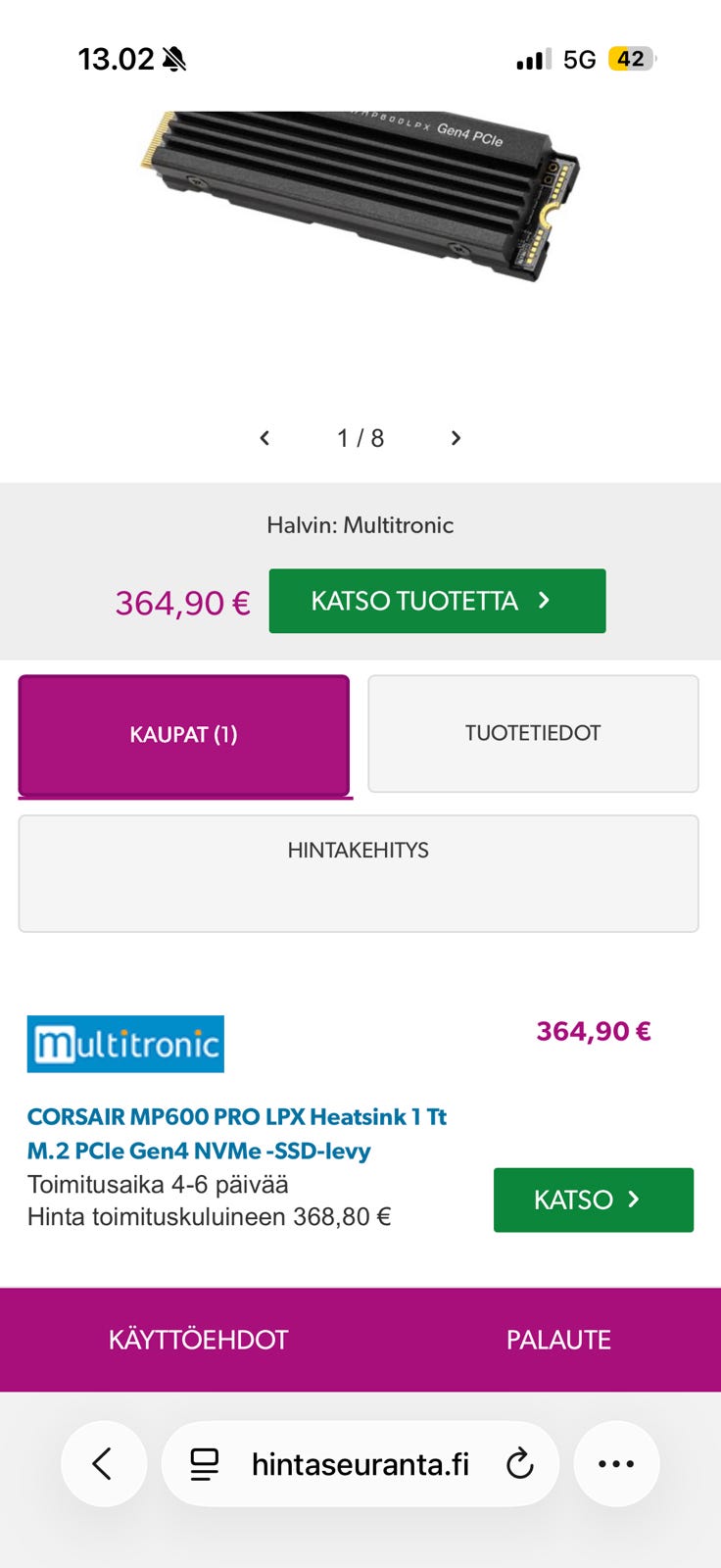
Task: Reload the page
Action: pos(519,1464)
